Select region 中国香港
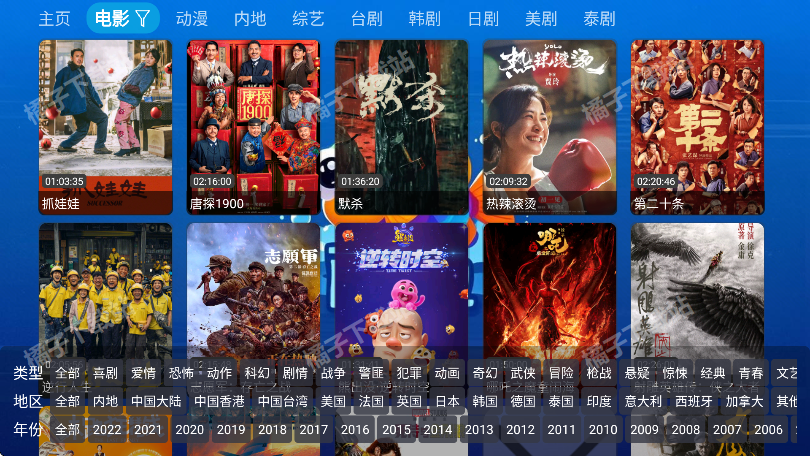 (x=219, y=401)
